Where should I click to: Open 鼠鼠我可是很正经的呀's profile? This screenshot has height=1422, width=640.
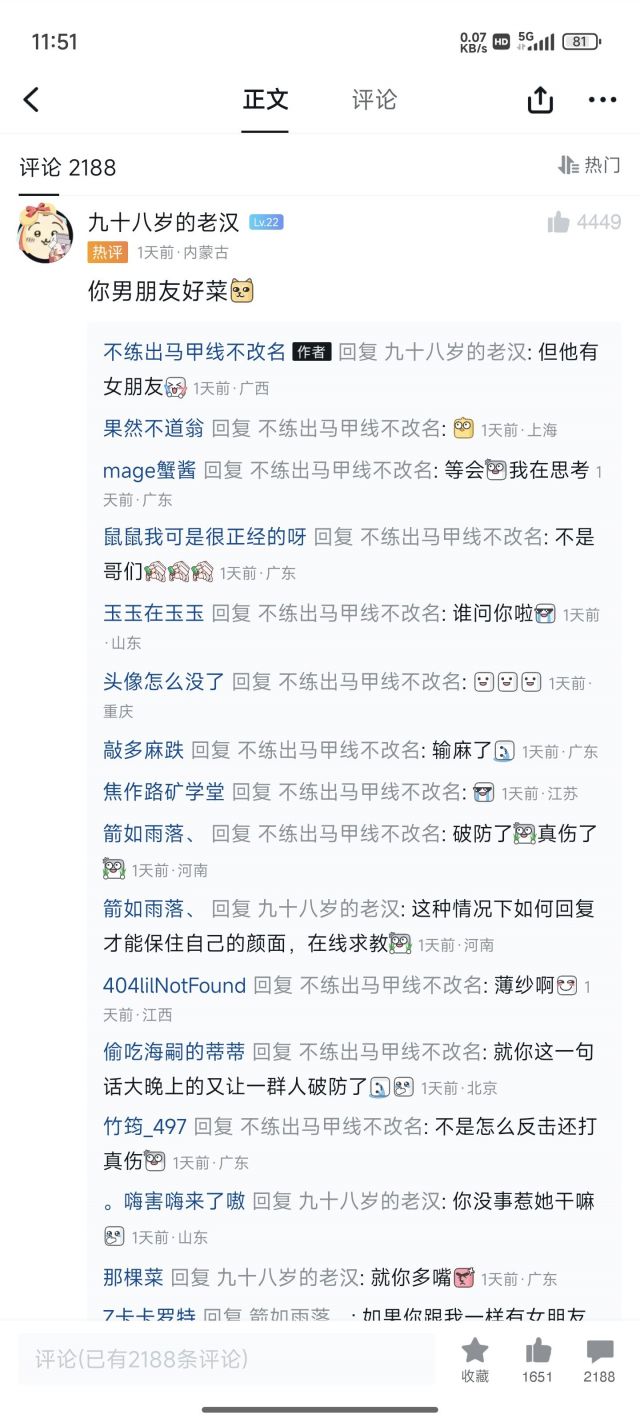tap(204, 537)
